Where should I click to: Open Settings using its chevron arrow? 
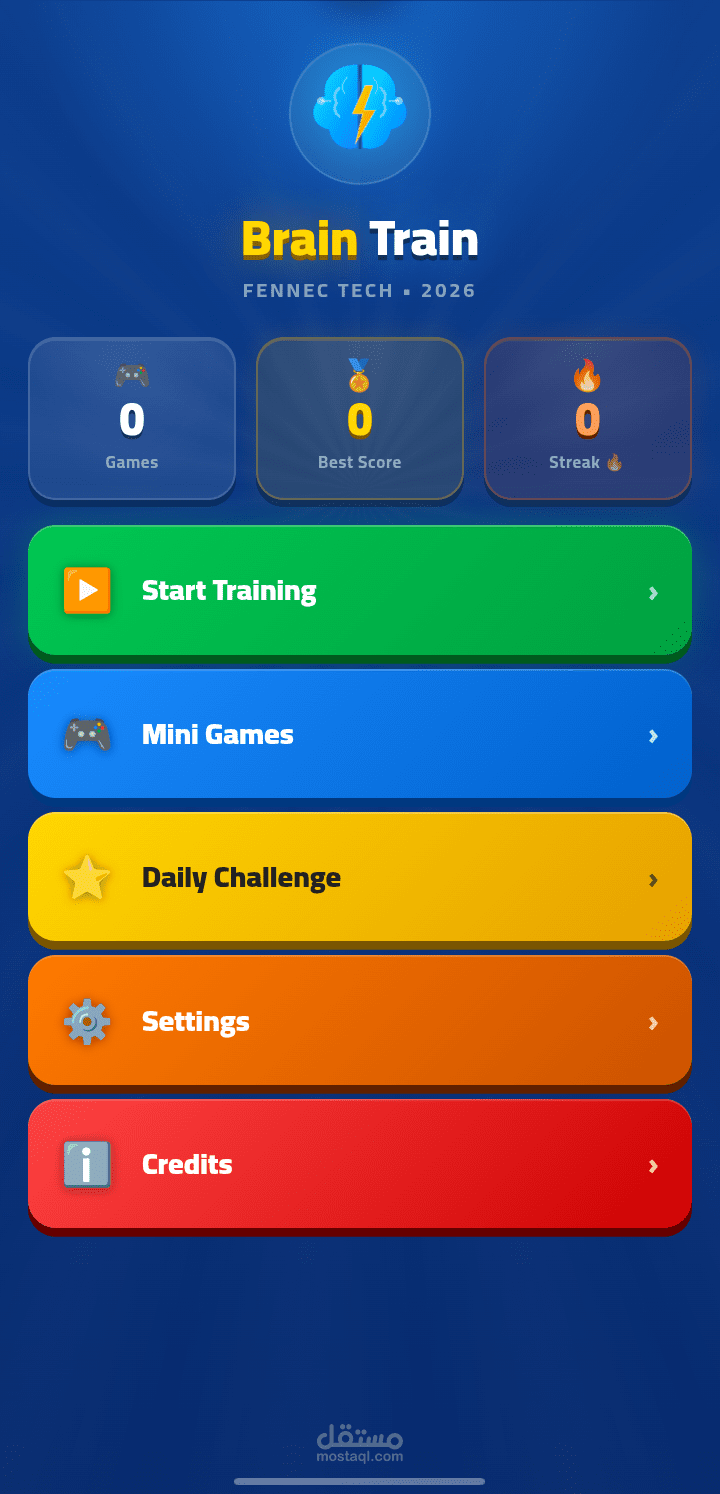point(652,1021)
